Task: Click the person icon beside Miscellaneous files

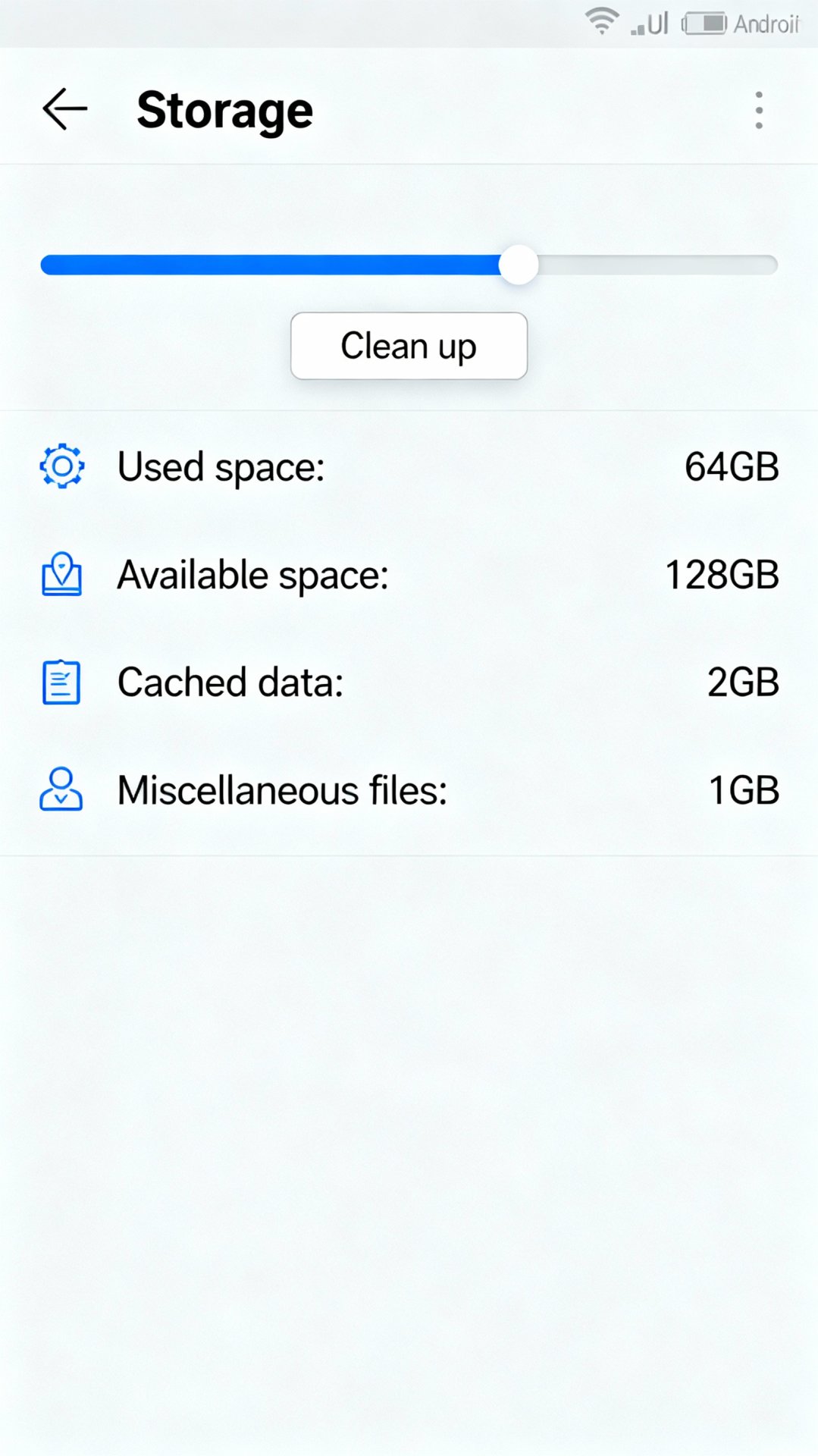Action: (62, 789)
